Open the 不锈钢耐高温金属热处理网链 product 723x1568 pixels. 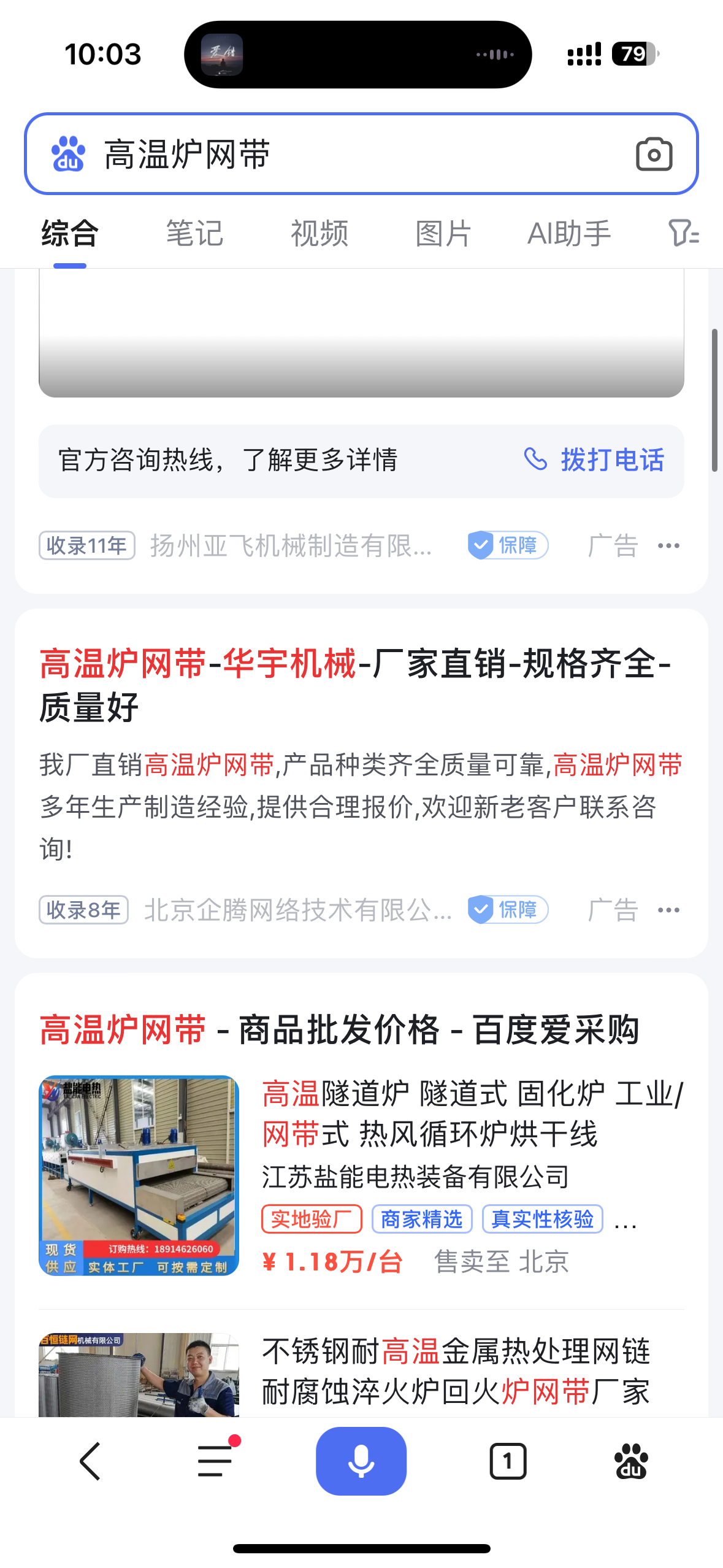click(x=455, y=1372)
